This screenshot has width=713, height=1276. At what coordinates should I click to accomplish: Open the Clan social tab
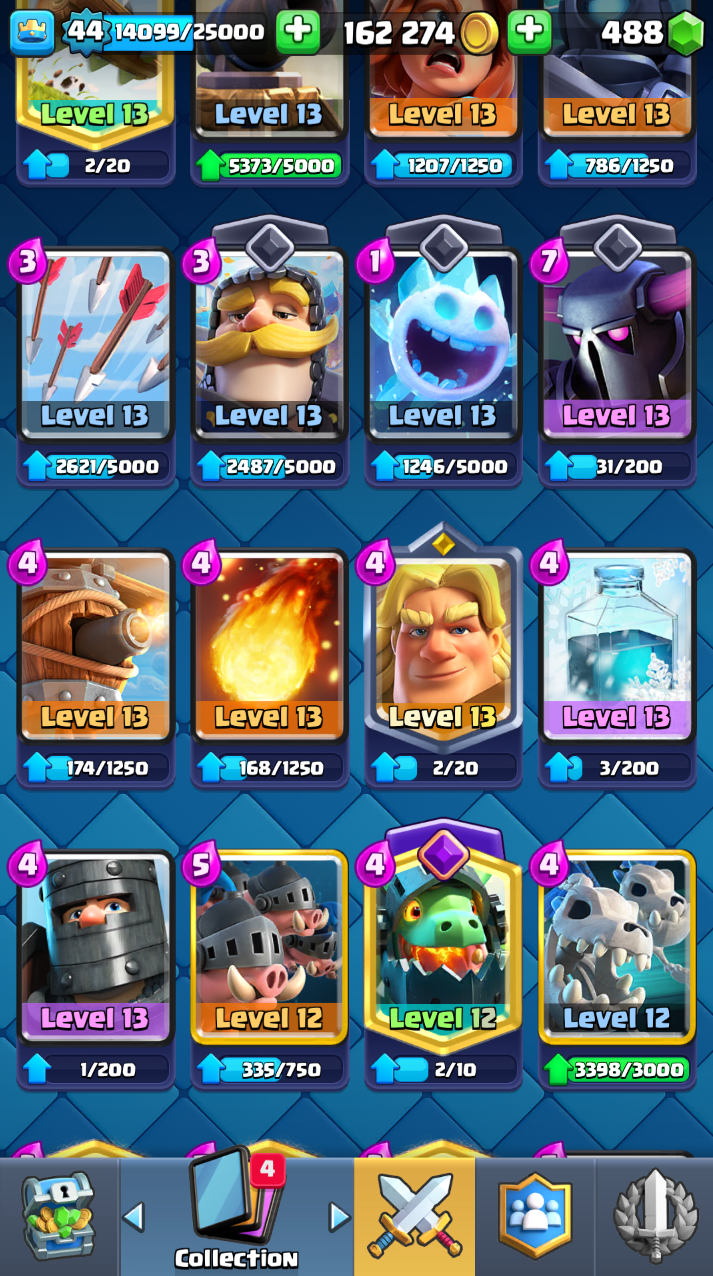click(535, 1217)
